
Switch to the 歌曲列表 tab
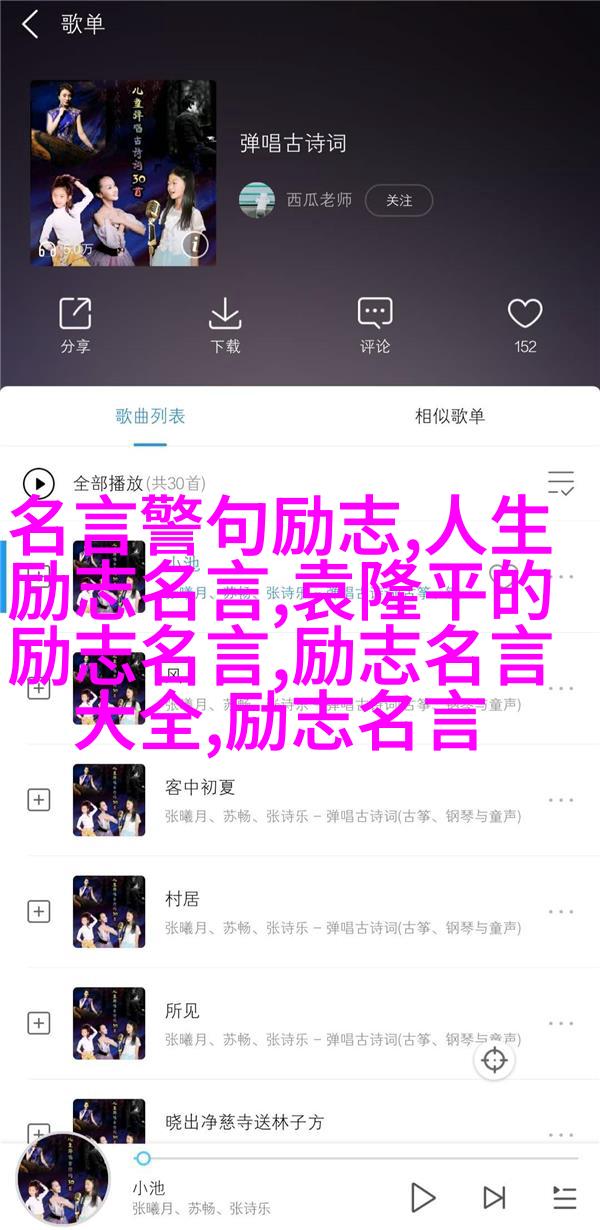(150, 416)
